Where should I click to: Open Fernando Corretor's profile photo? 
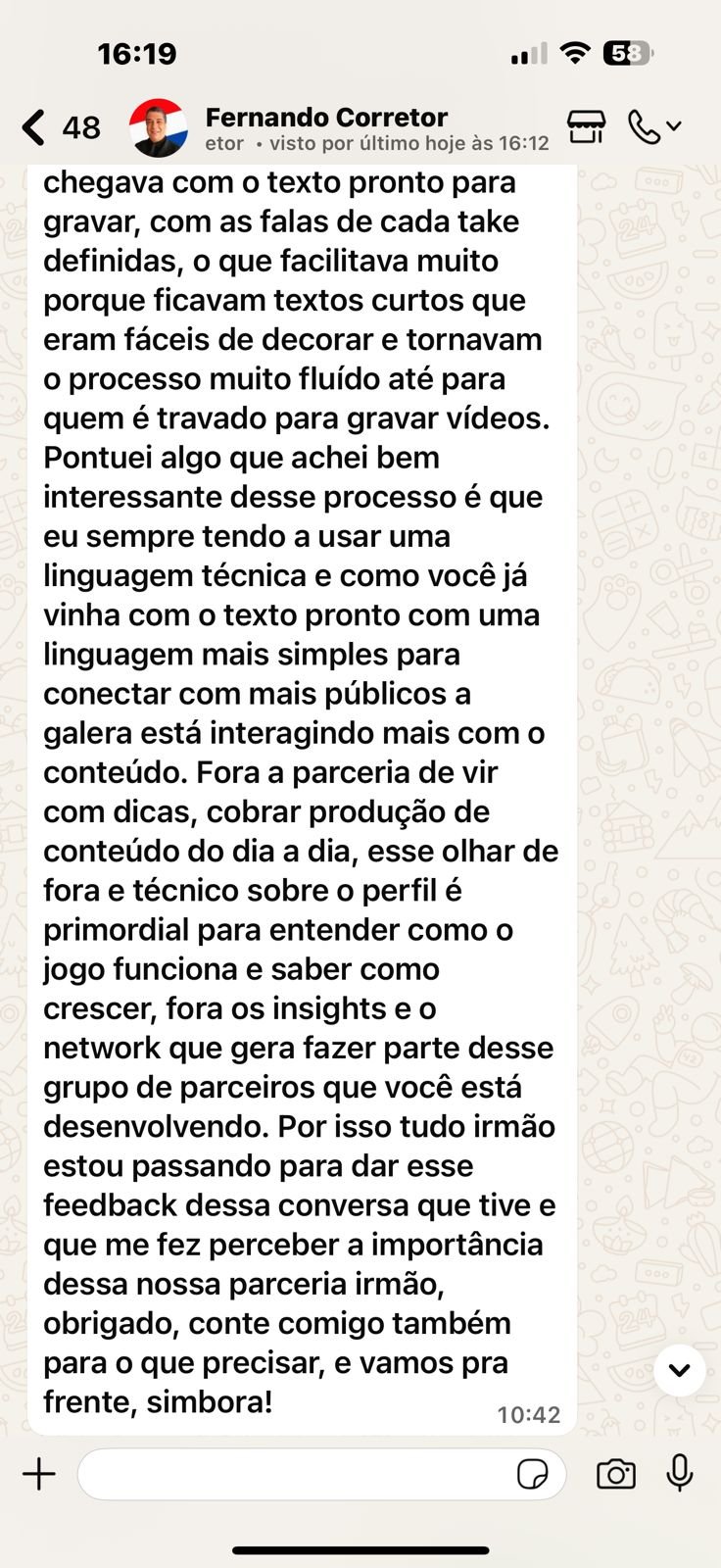[158, 127]
